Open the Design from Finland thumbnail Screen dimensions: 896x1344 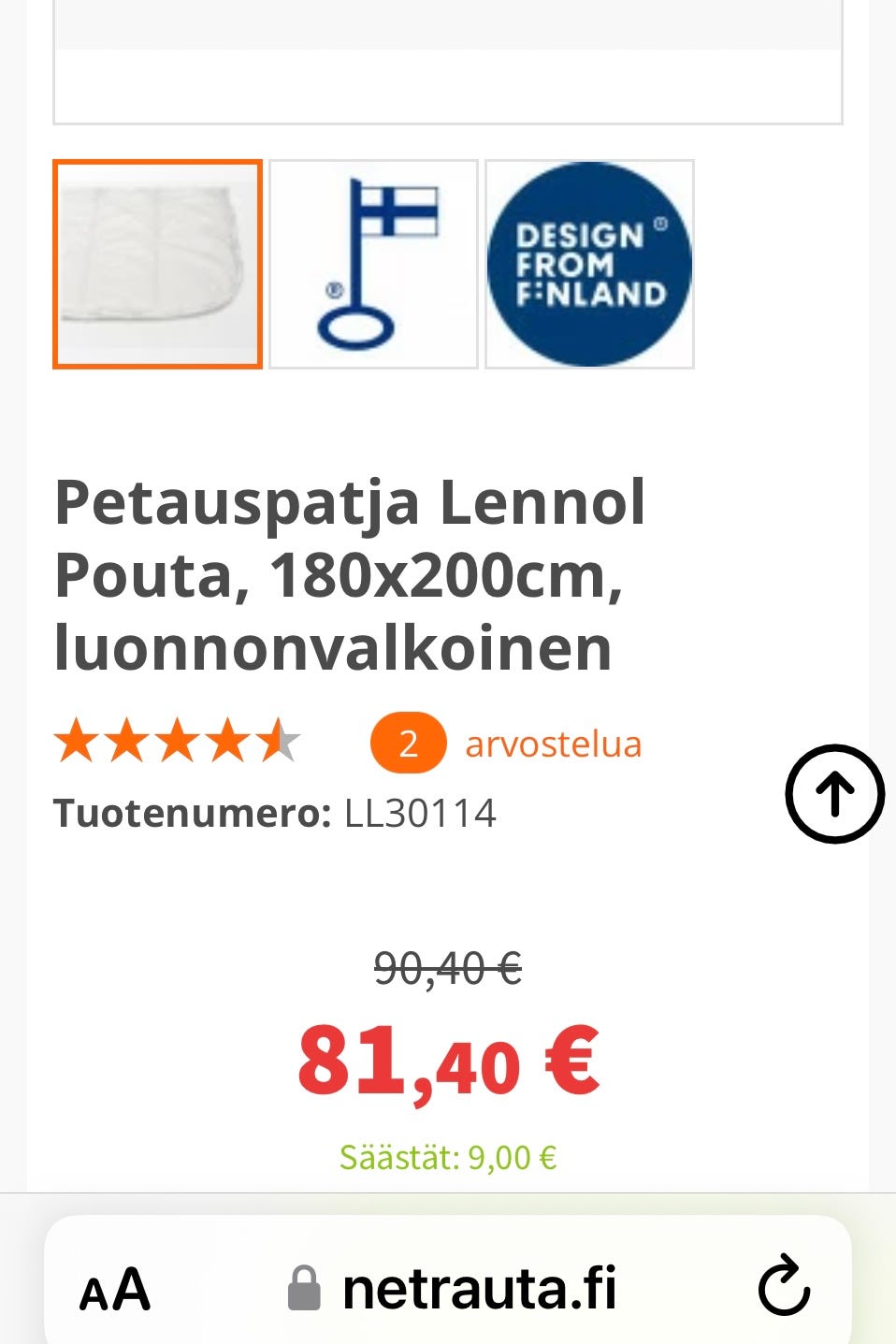[589, 264]
